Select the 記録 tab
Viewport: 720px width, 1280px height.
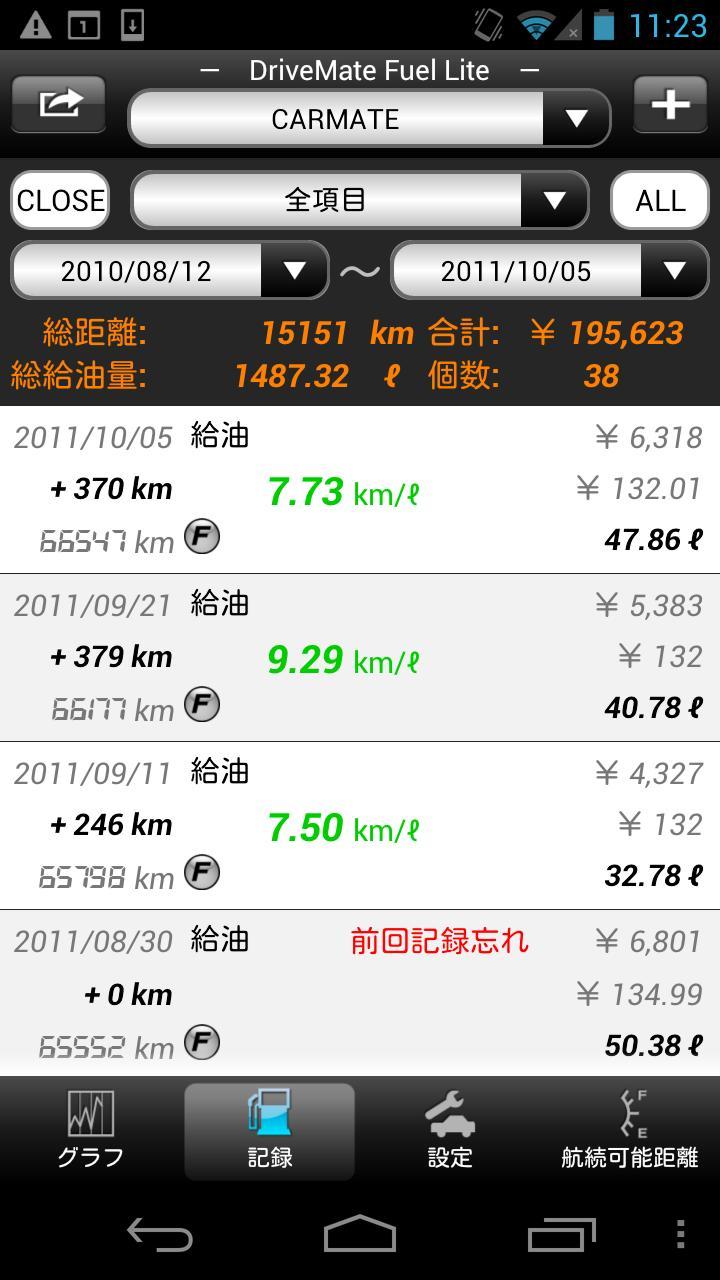(x=270, y=1130)
